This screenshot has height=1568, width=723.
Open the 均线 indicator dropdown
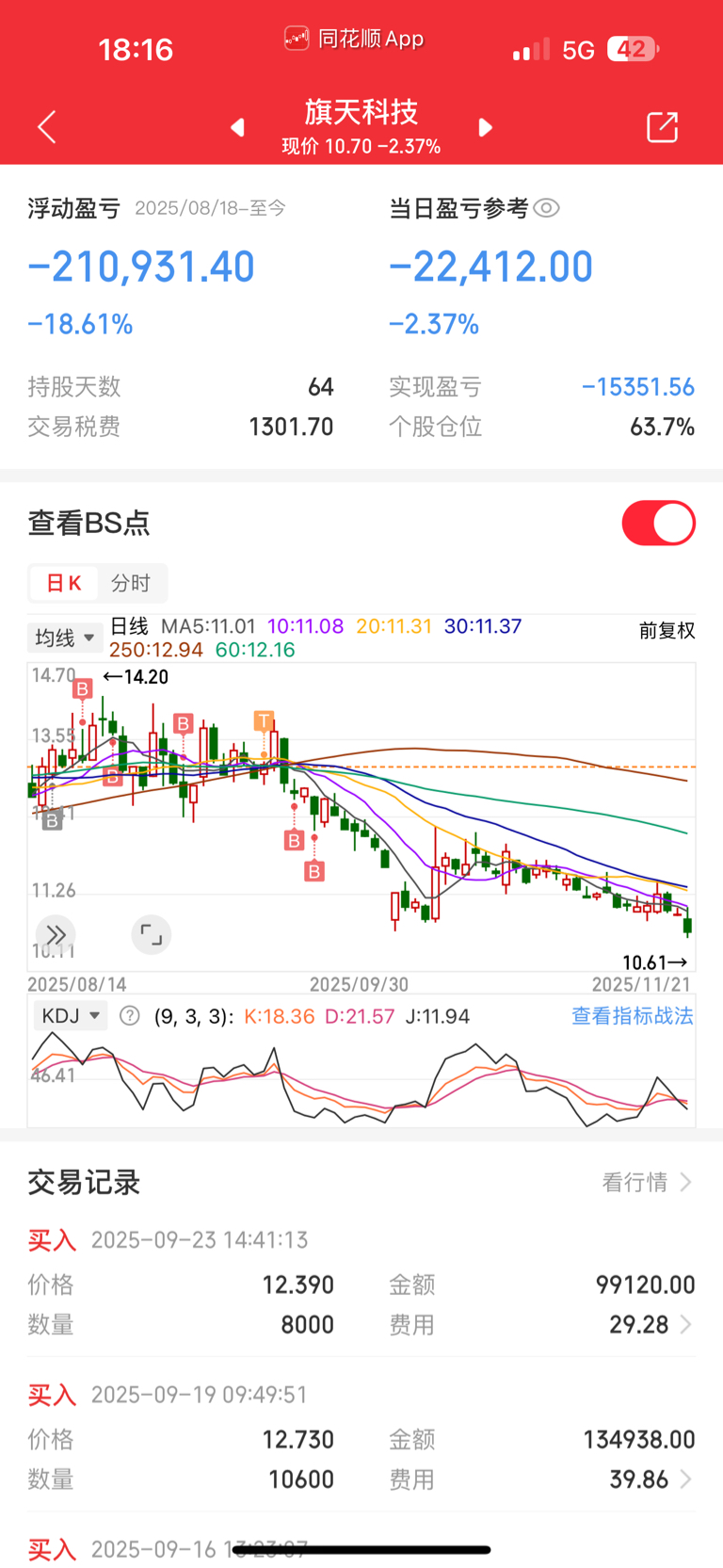pos(65,638)
